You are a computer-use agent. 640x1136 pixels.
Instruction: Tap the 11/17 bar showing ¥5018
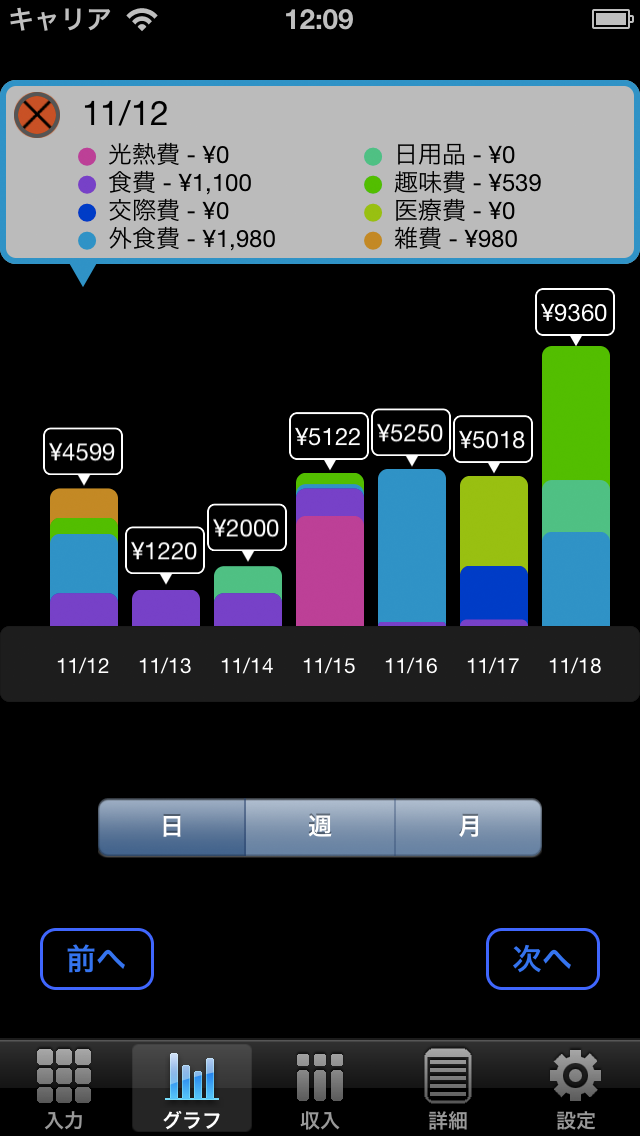494,551
